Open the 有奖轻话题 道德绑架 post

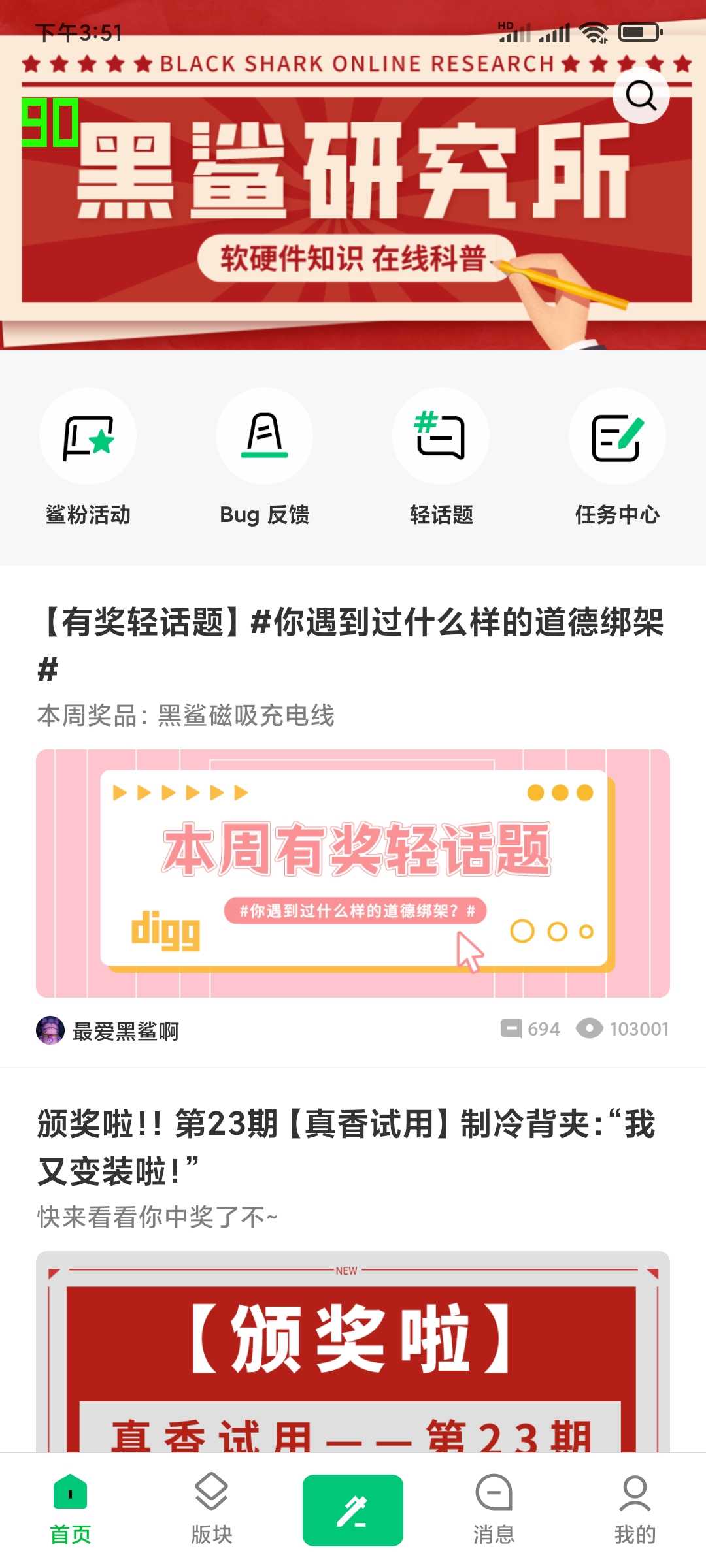[352, 644]
